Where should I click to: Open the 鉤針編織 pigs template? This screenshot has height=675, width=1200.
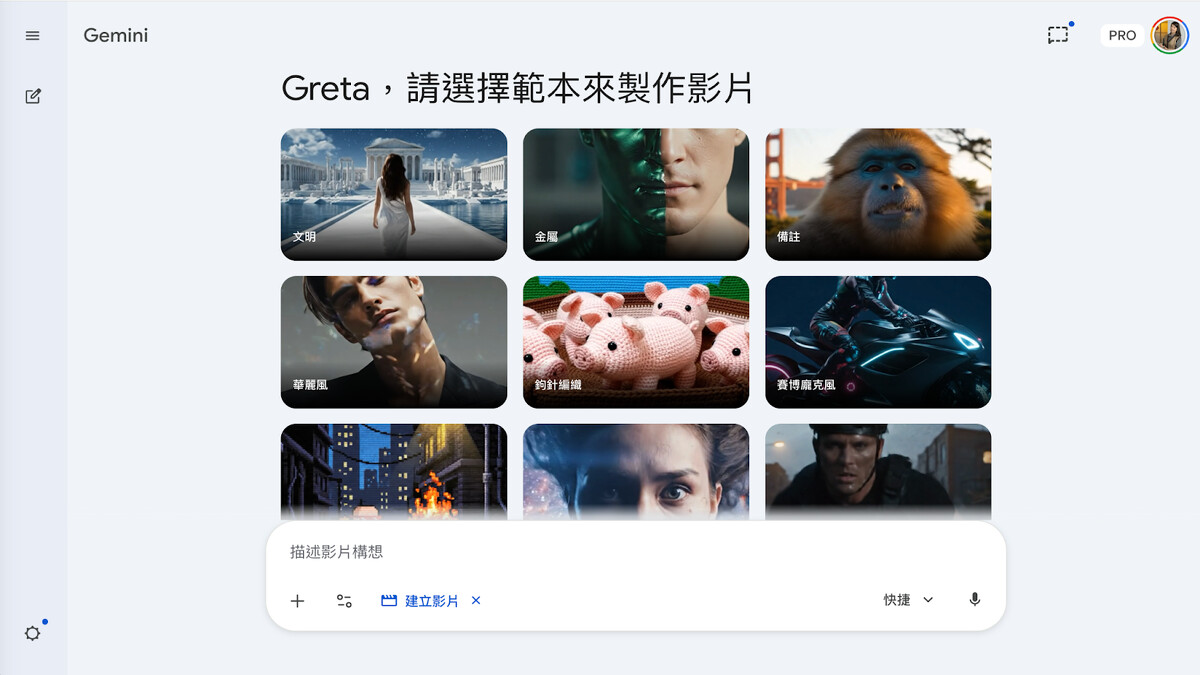tap(635, 342)
